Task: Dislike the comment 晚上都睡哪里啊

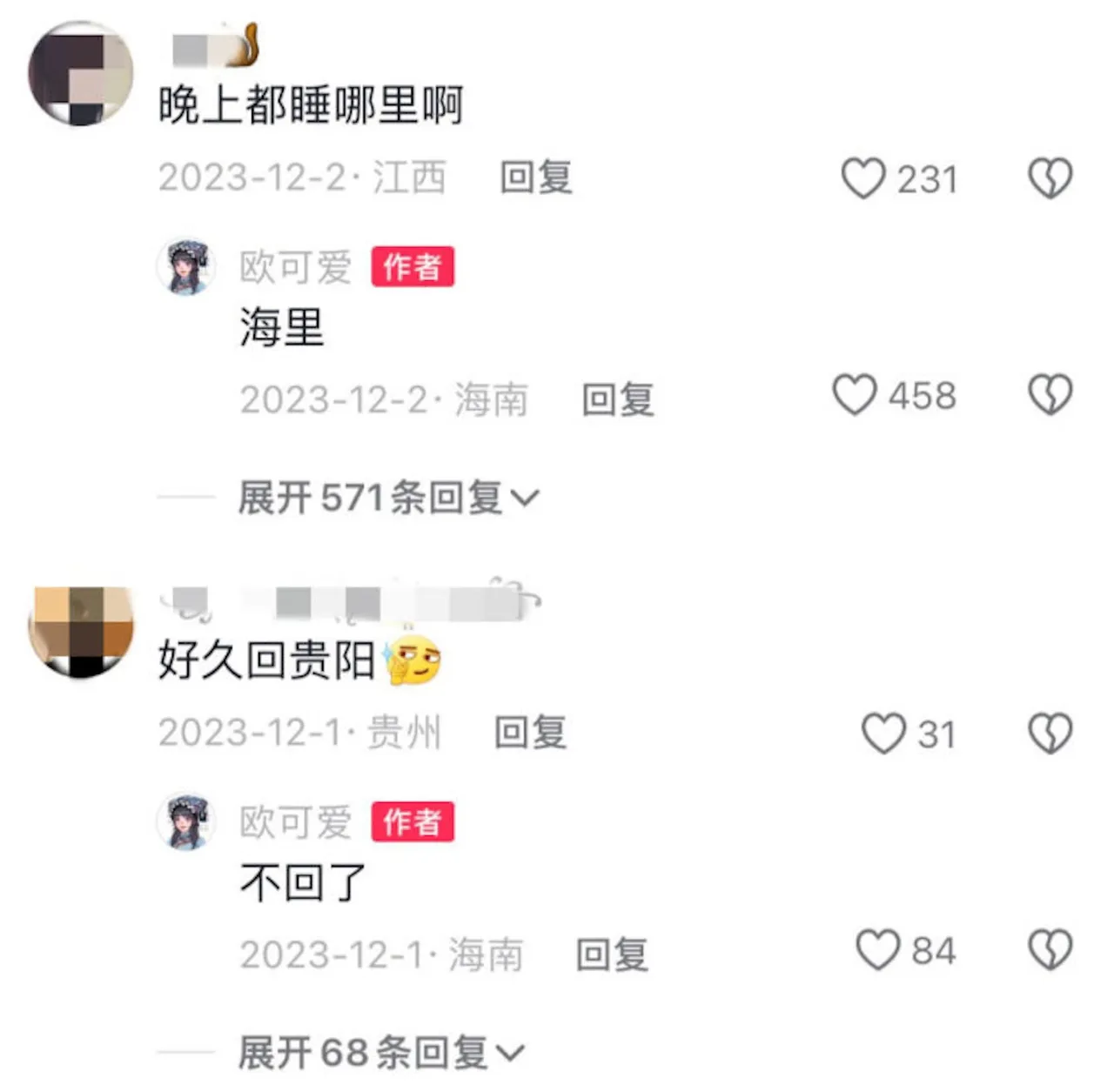Action: [1050, 178]
